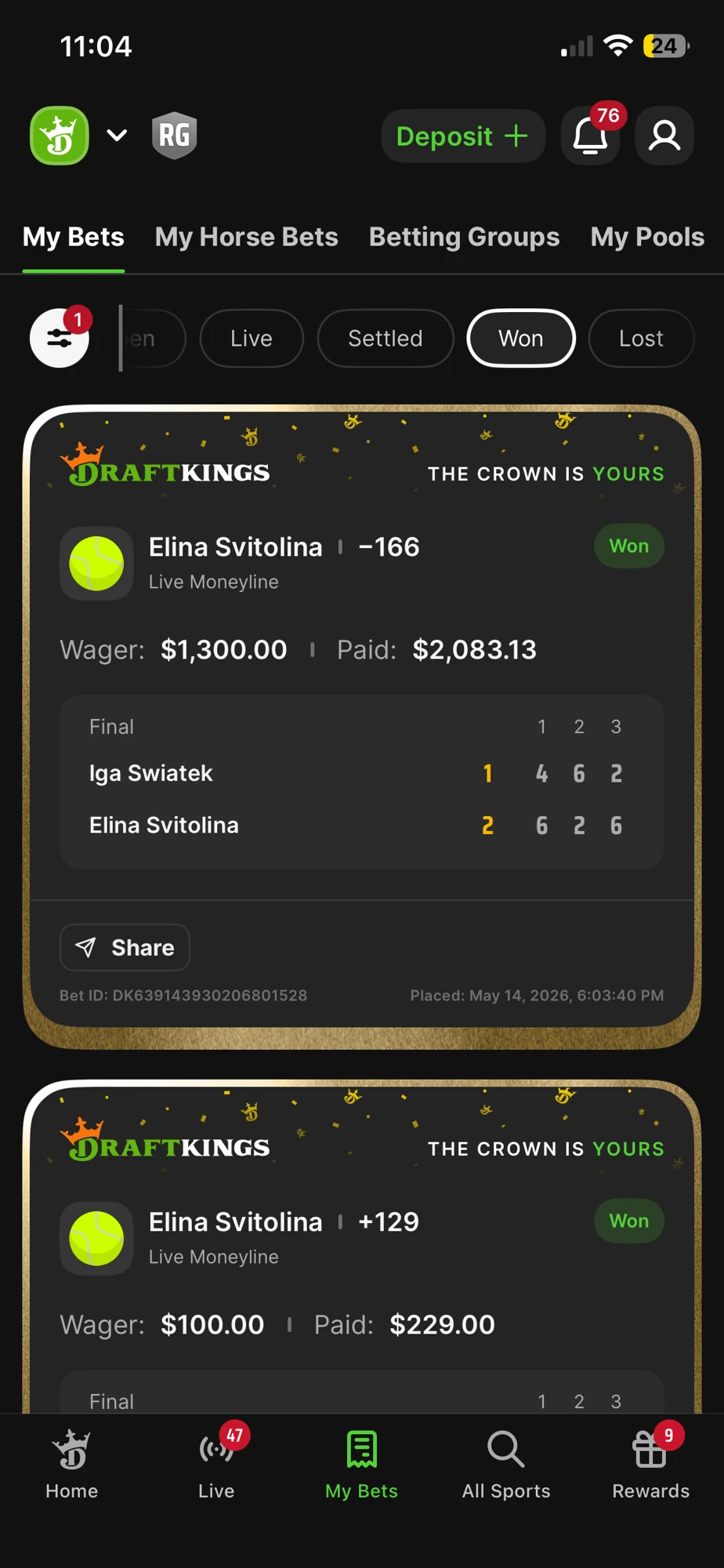Open the Rewards tab

point(651,1465)
